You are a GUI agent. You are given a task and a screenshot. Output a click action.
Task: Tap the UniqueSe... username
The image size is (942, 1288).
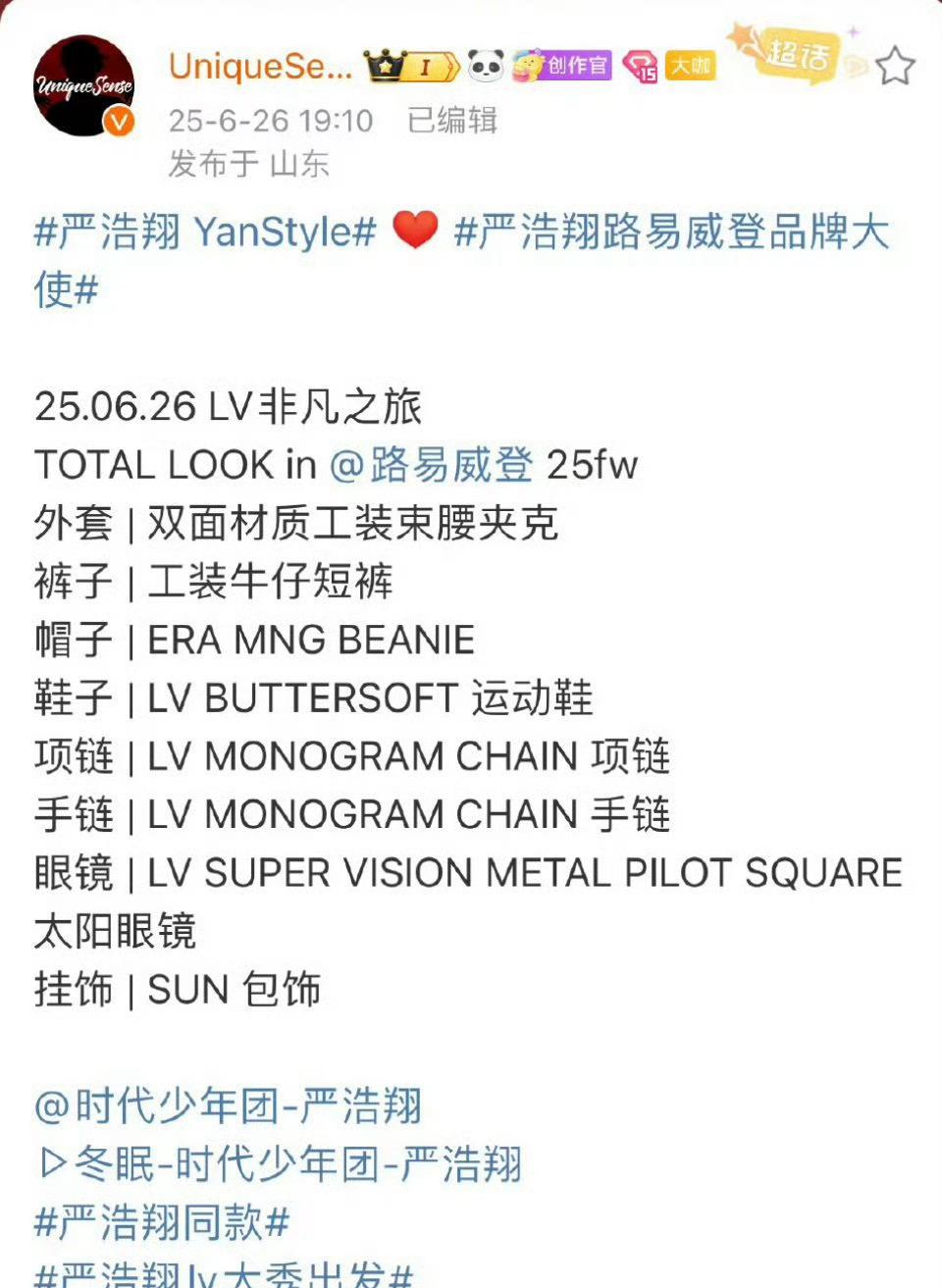coord(259,66)
